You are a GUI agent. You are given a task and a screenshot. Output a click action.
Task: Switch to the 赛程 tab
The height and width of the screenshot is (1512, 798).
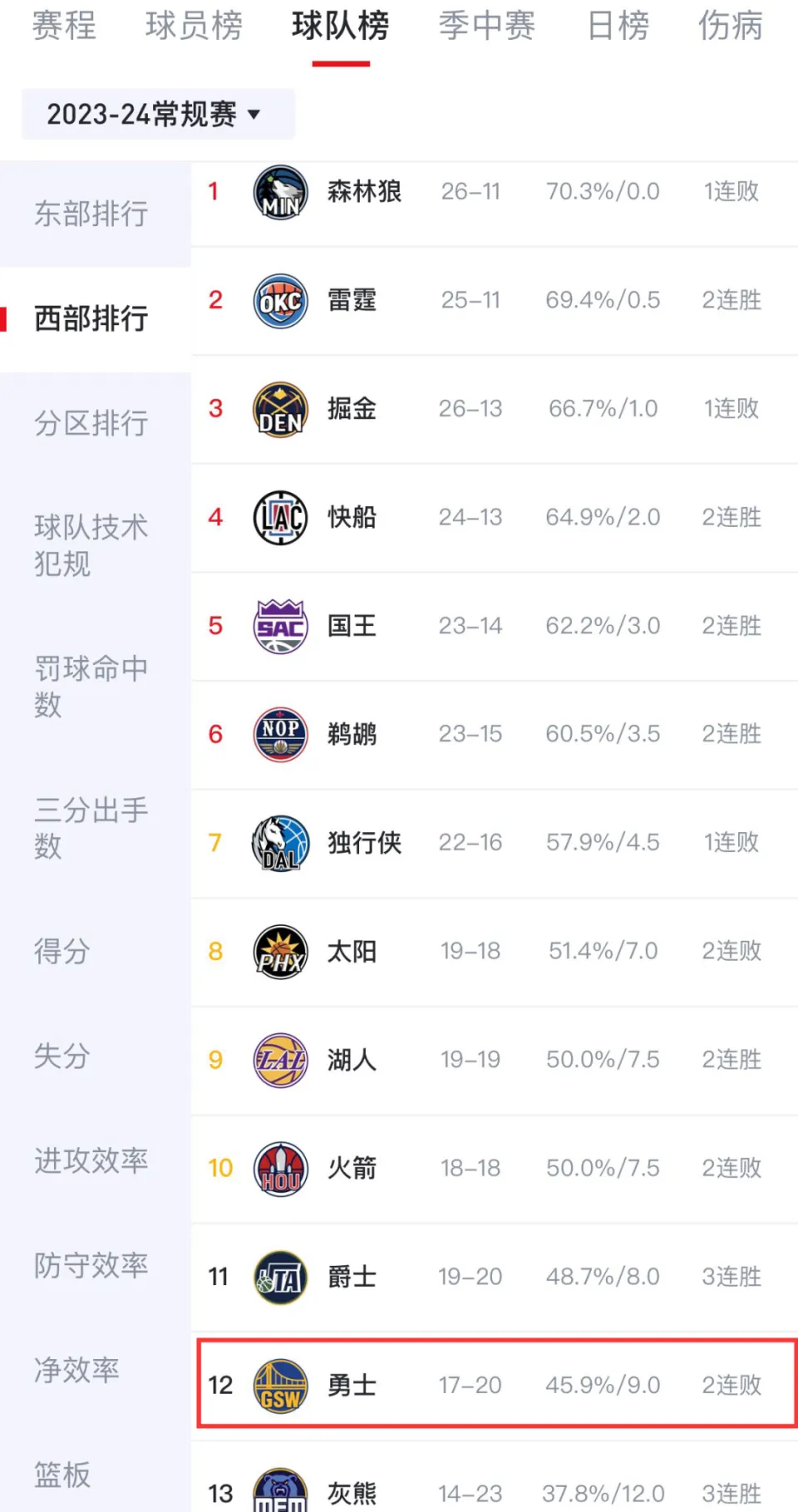[64, 26]
